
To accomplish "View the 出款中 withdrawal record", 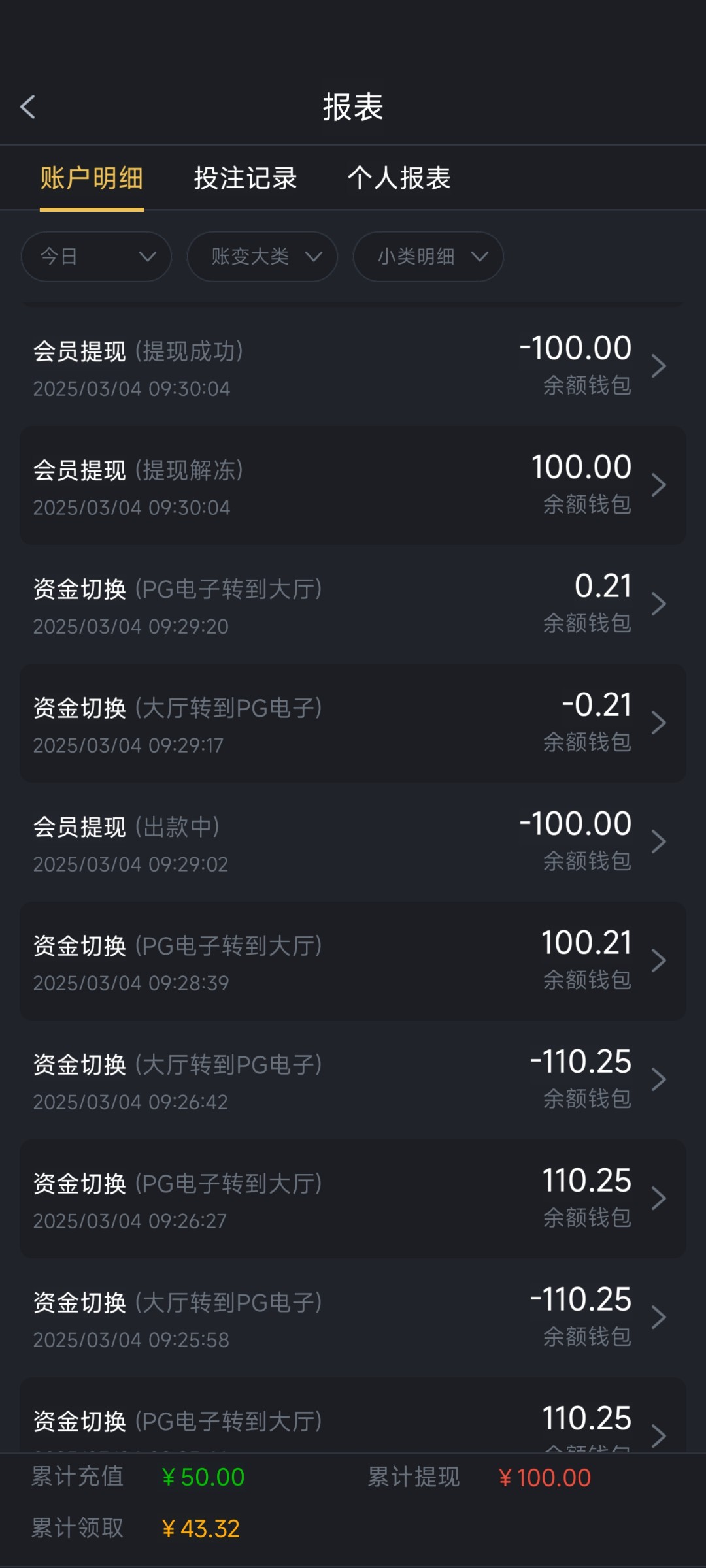I will pos(353,842).
